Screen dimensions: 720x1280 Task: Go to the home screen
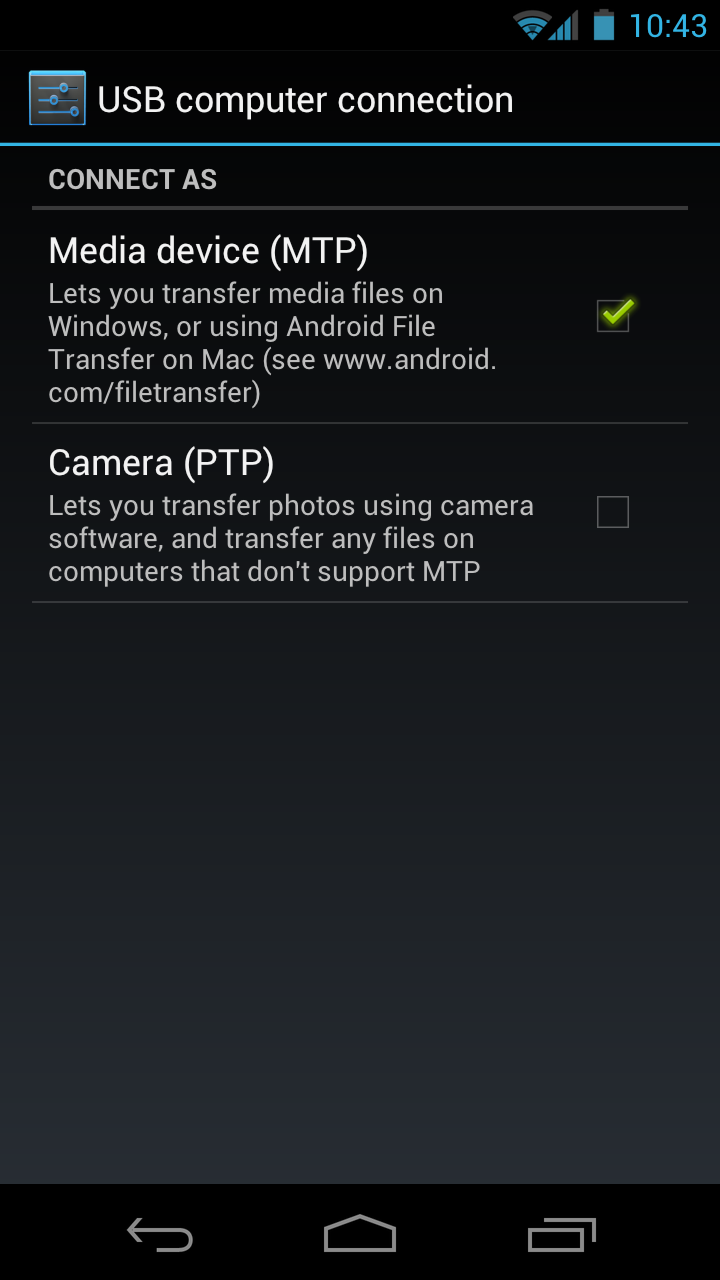pos(360,1235)
